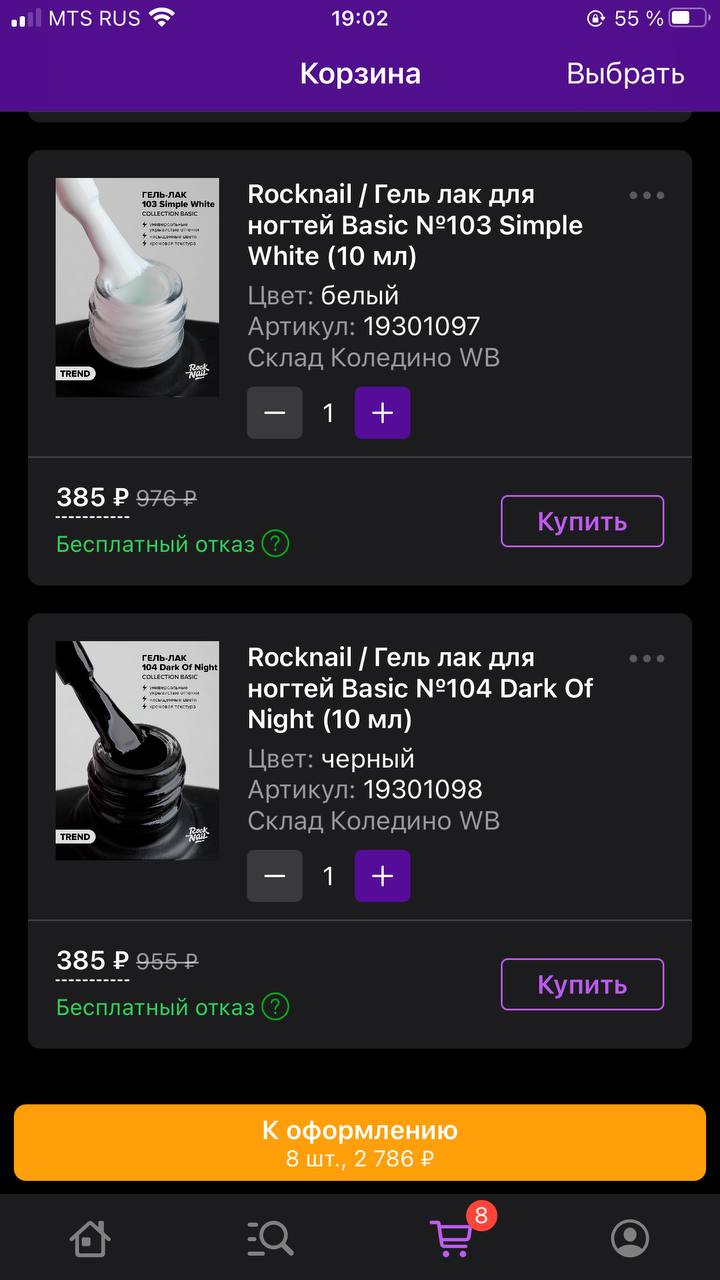Open the №103 Simple White product image

[137, 288]
